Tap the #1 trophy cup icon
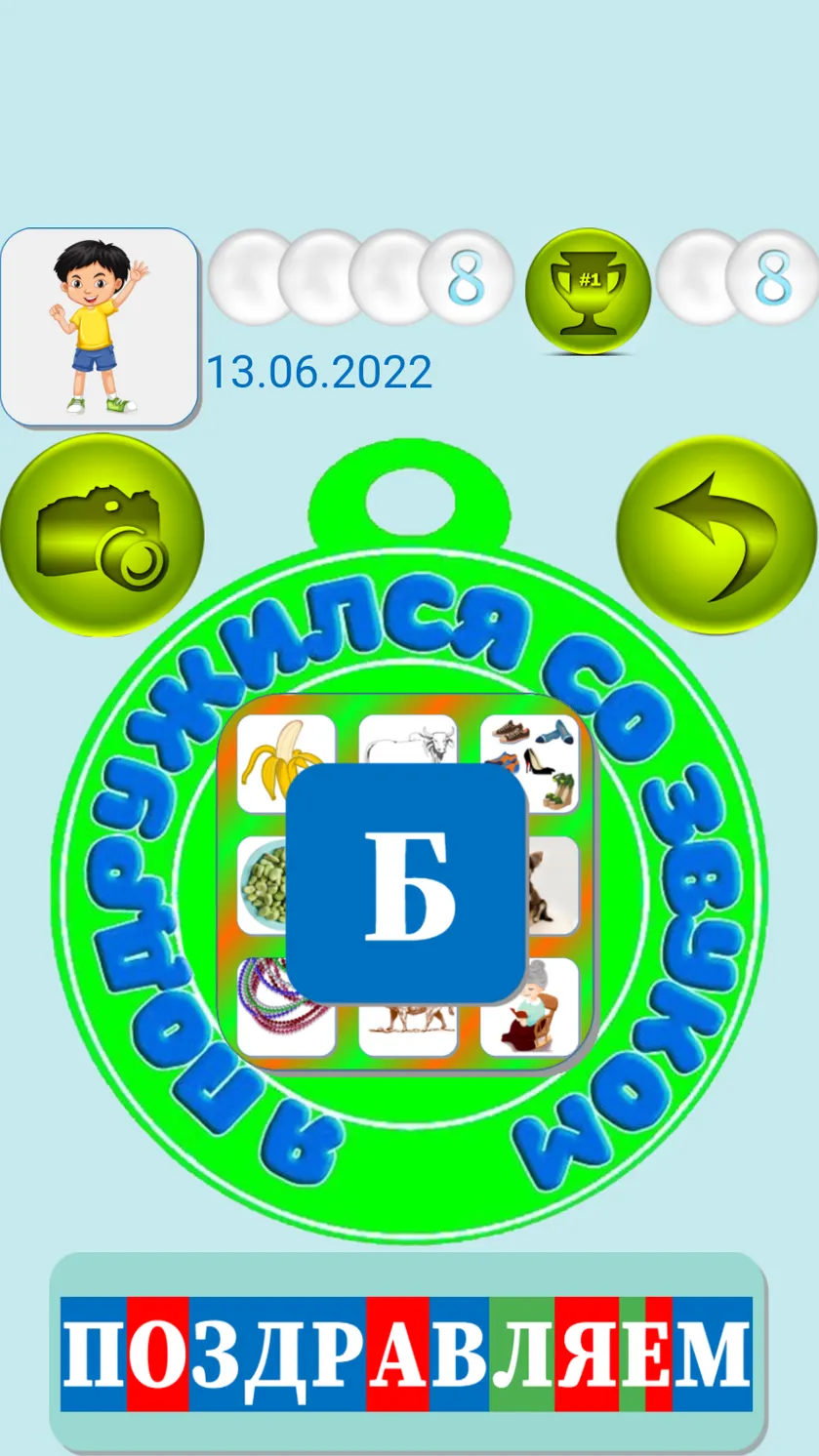The image size is (819, 1456). [588, 290]
